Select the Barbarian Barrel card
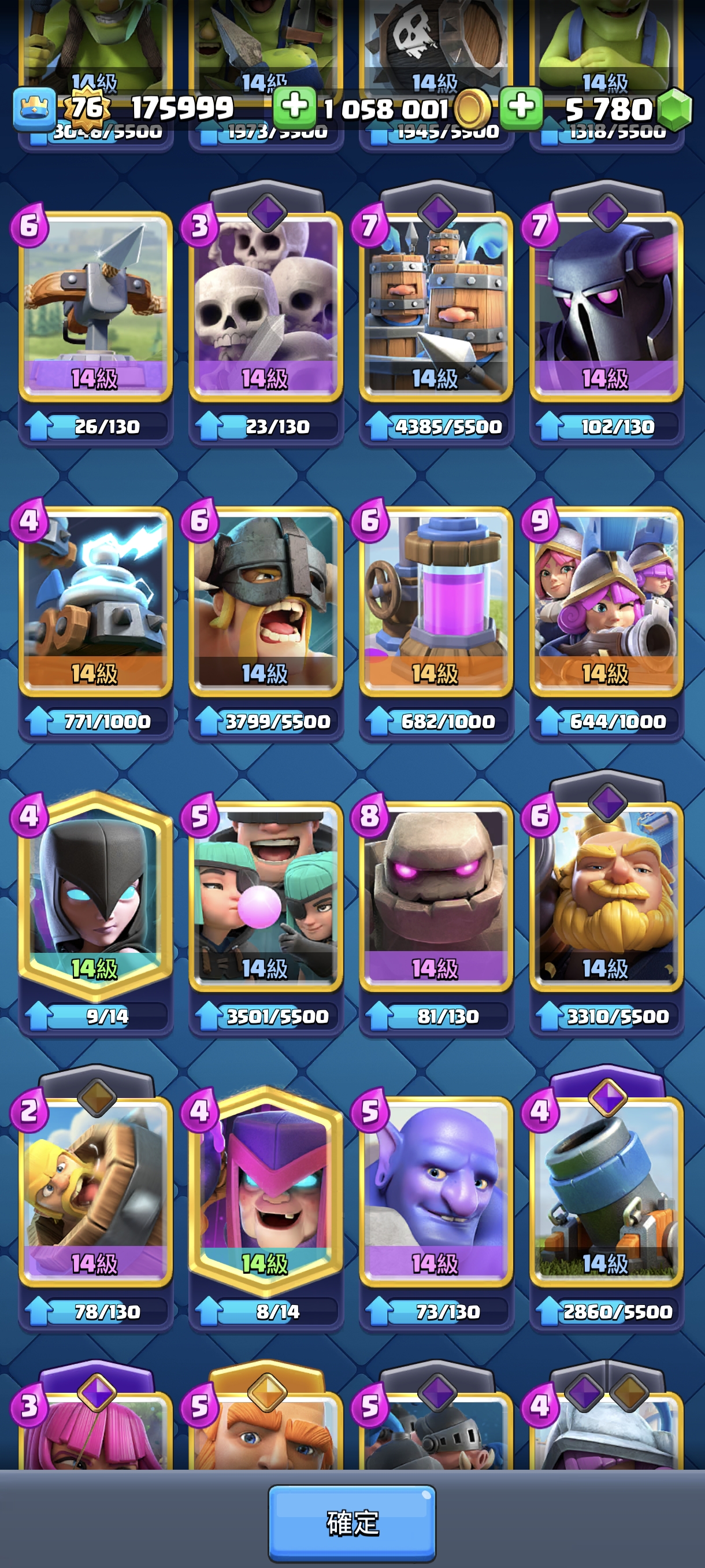 tap(95, 1190)
